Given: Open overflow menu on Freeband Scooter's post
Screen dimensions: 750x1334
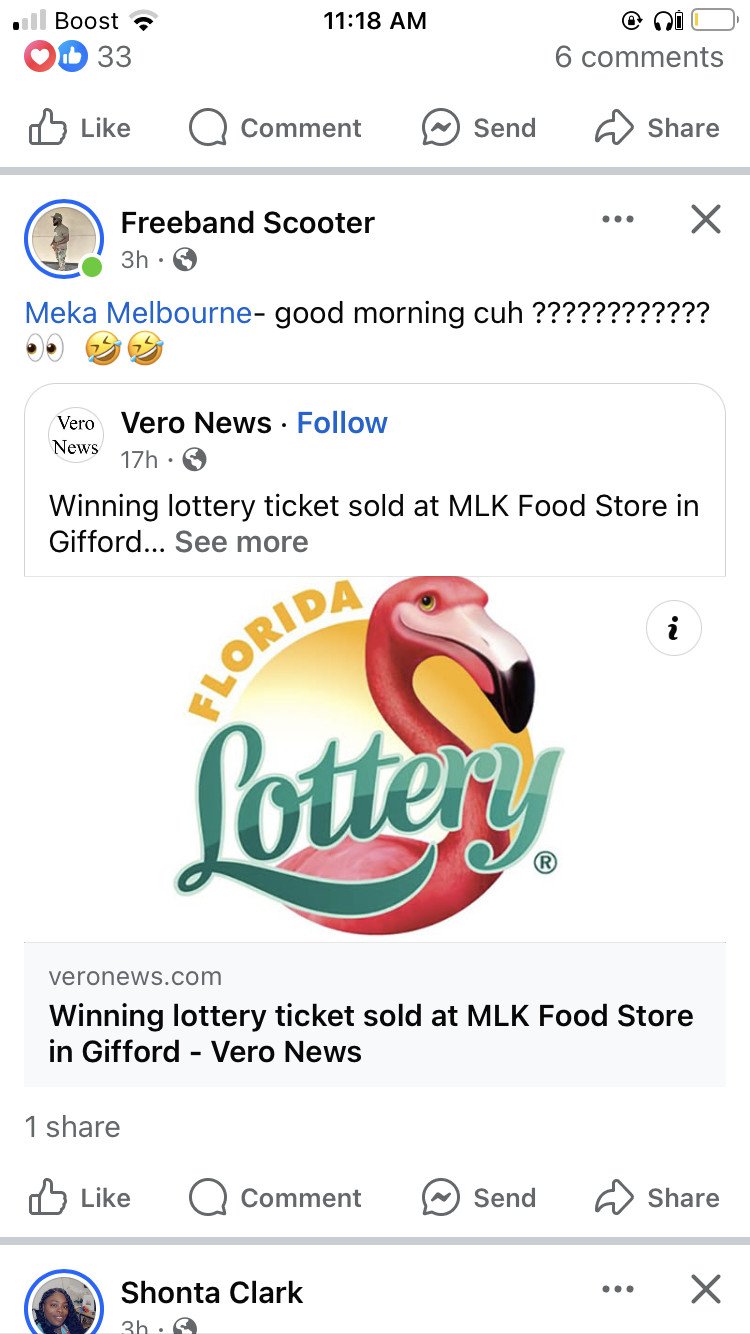Looking at the screenshot, I should (618, 219).
